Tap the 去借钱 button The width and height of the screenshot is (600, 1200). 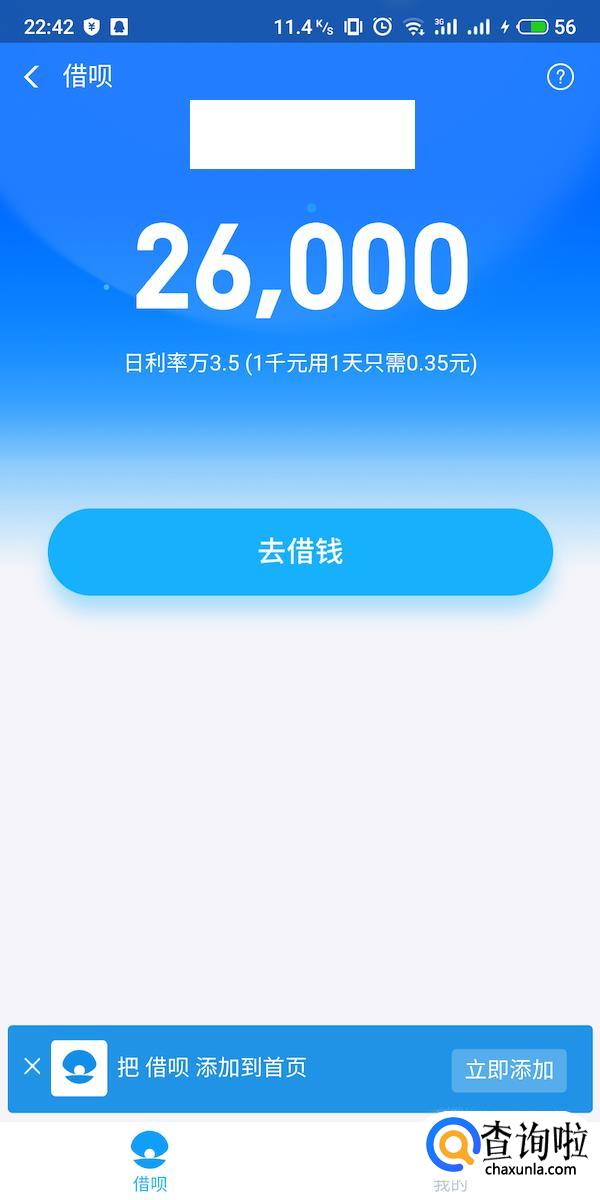coord(300,552)
